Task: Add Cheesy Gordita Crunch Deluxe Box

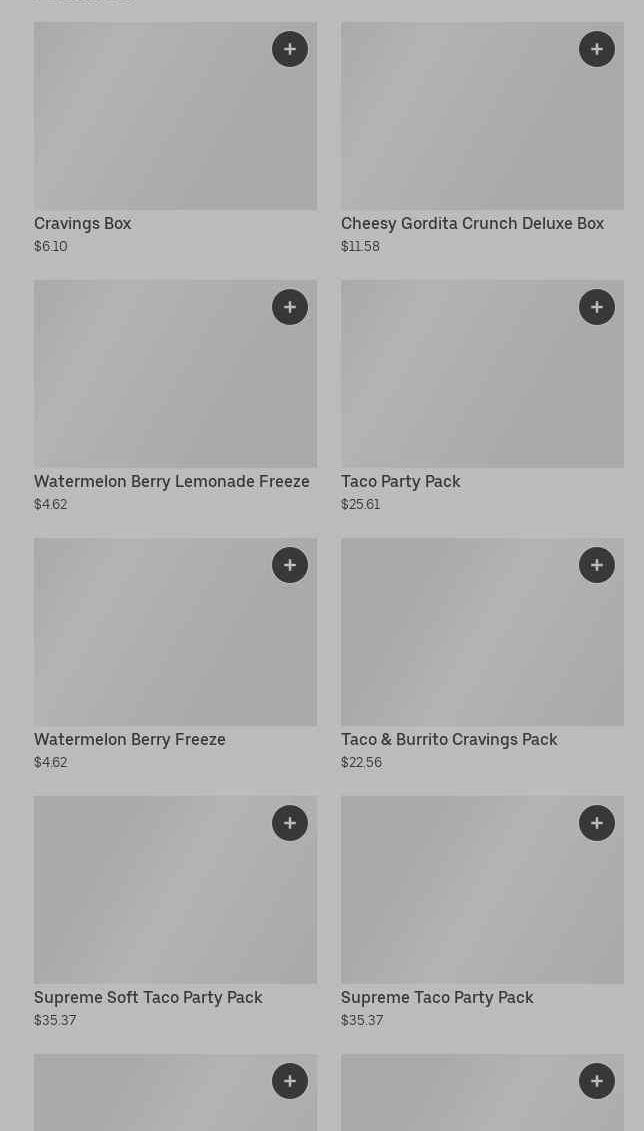Action: [597, 49]
